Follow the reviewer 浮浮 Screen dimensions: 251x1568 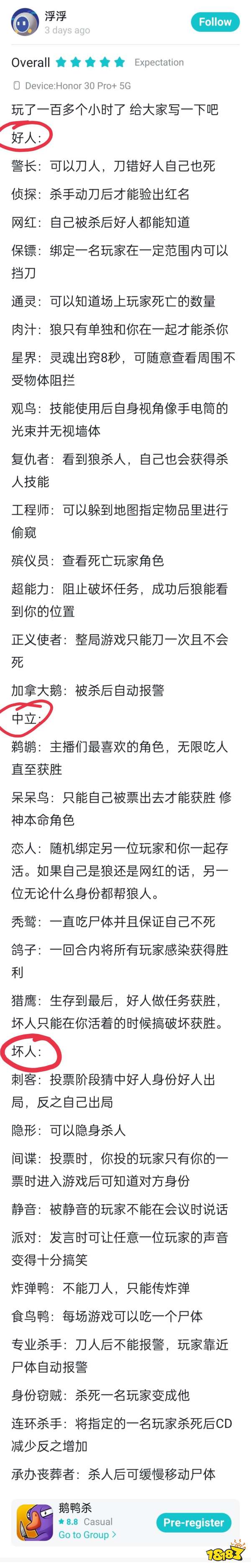214,23
